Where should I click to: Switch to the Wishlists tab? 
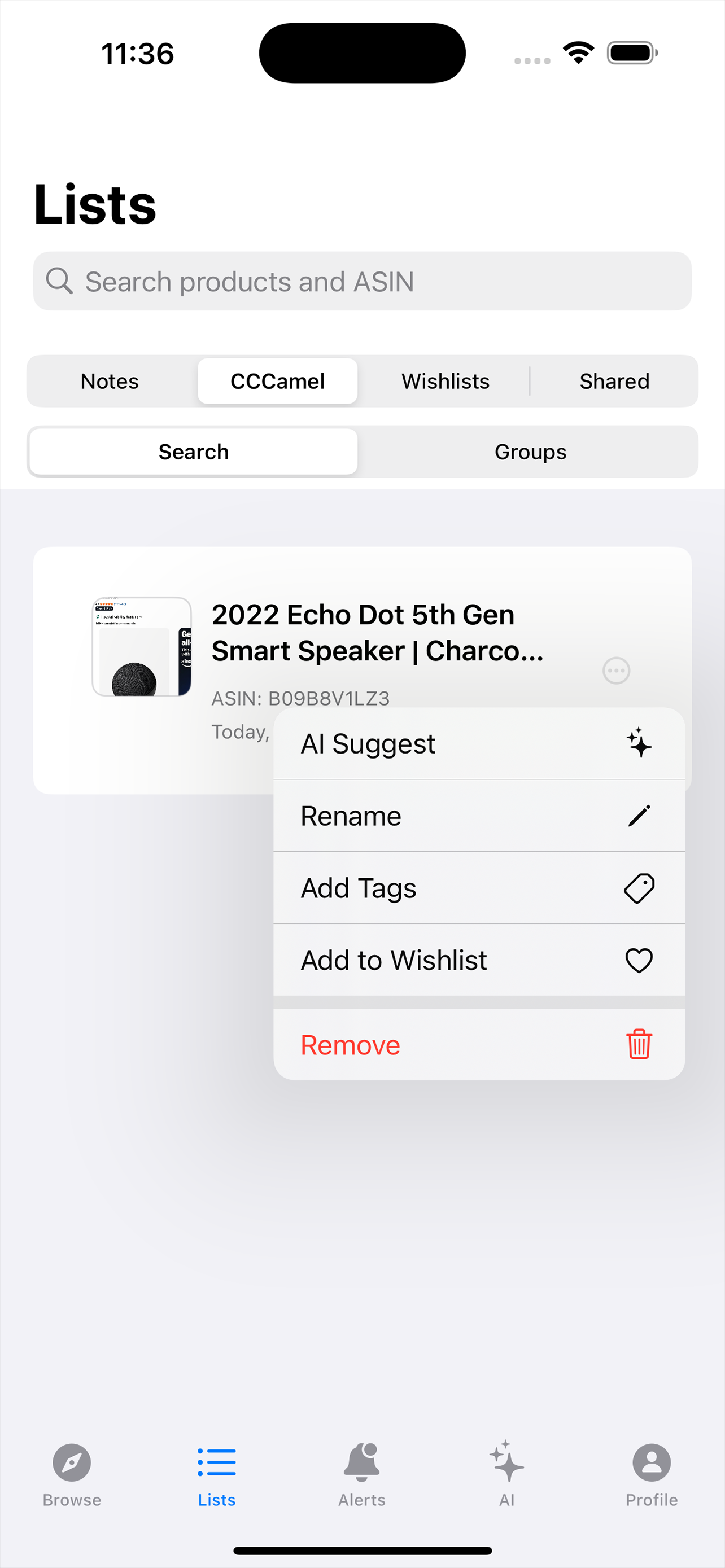pyautogui.click(x=445, y=381)
